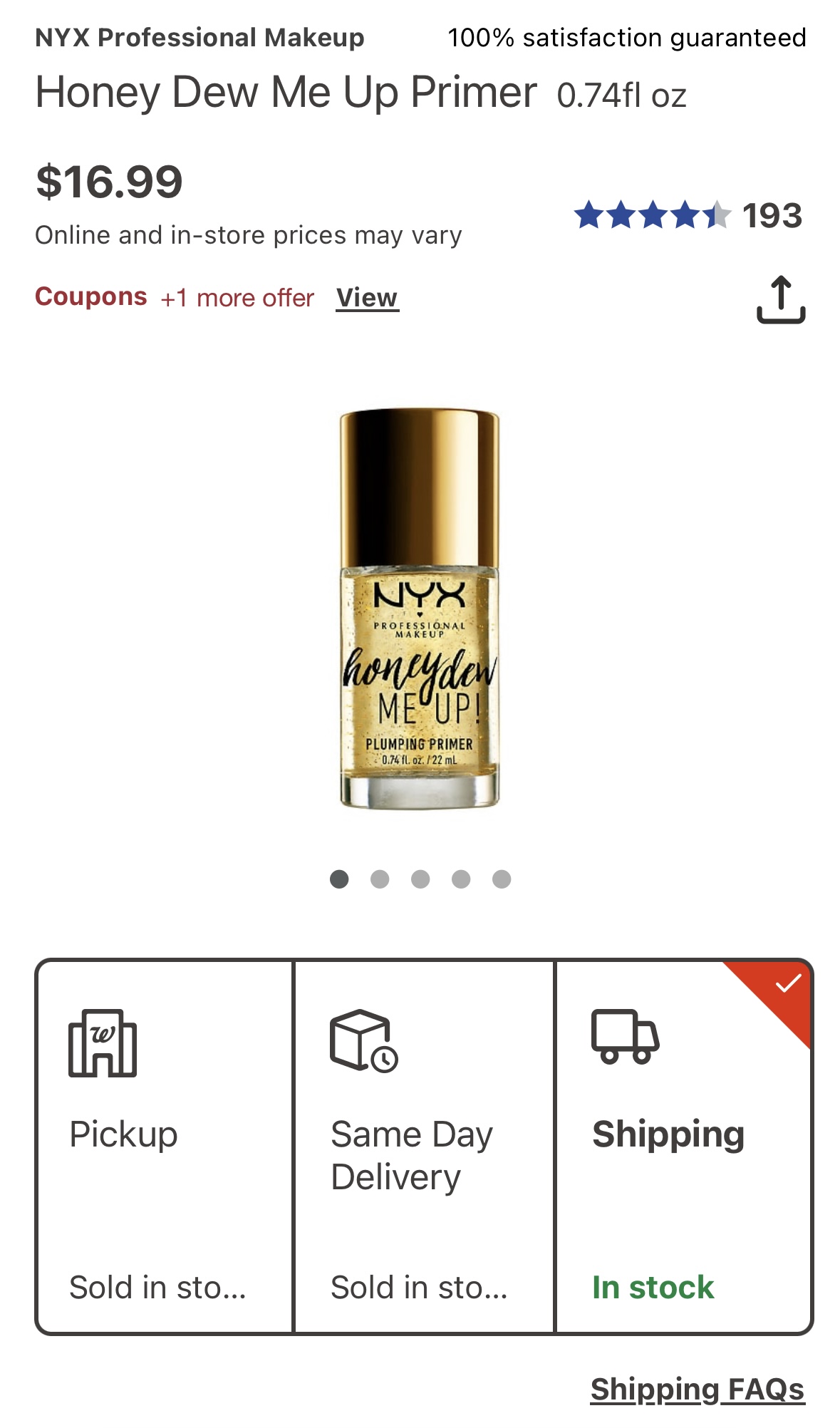
Task: Jump to the last image dot
Action: [x=502, y=879]
